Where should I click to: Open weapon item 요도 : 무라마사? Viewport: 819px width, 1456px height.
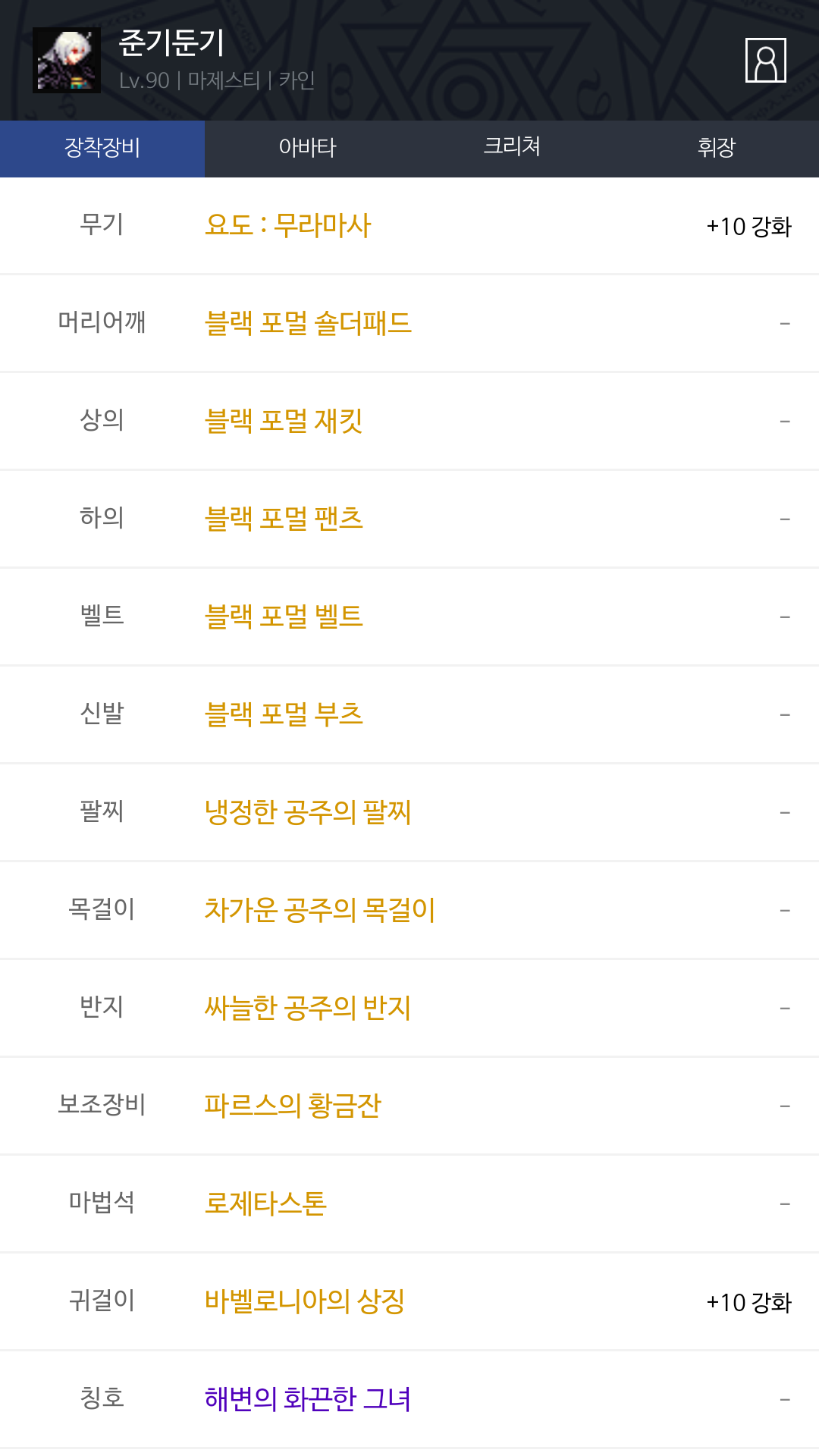coord(409,226)
